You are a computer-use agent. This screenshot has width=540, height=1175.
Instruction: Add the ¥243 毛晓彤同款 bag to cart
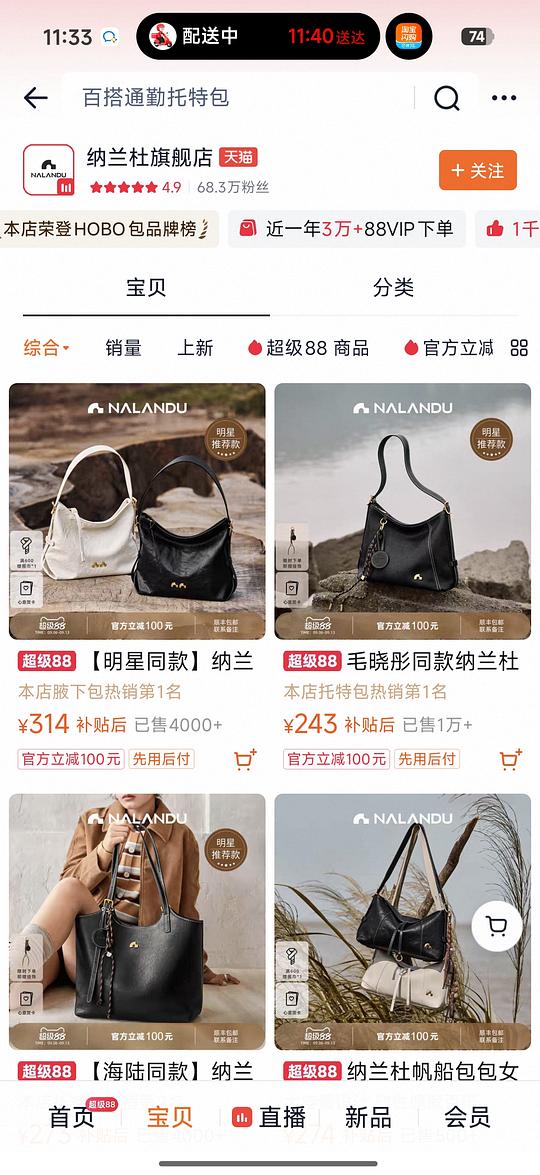pyautogui.click(x=511, y=759)
